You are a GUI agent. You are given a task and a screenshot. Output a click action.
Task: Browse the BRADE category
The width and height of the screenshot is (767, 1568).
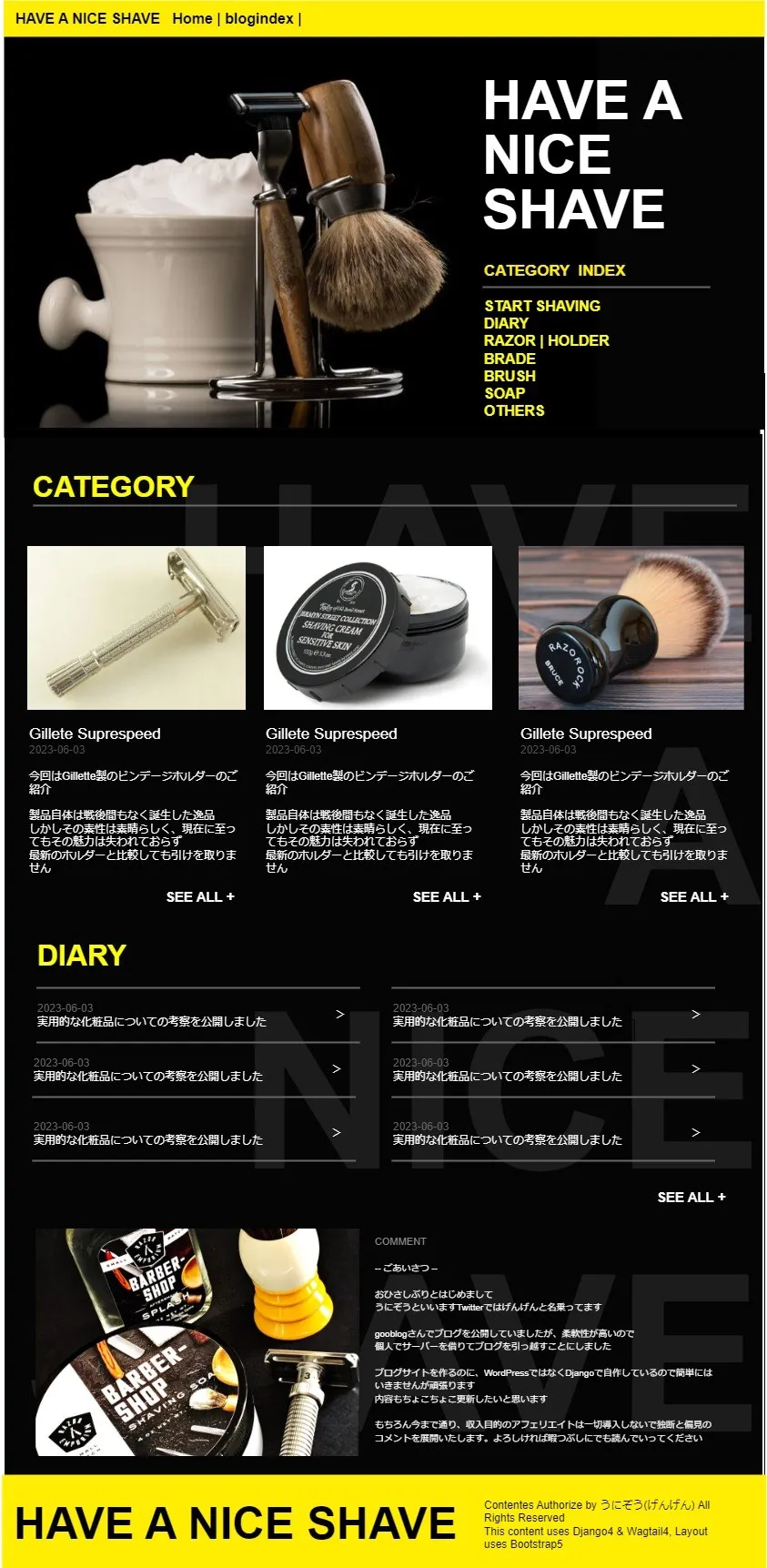[x=510, y=359]
